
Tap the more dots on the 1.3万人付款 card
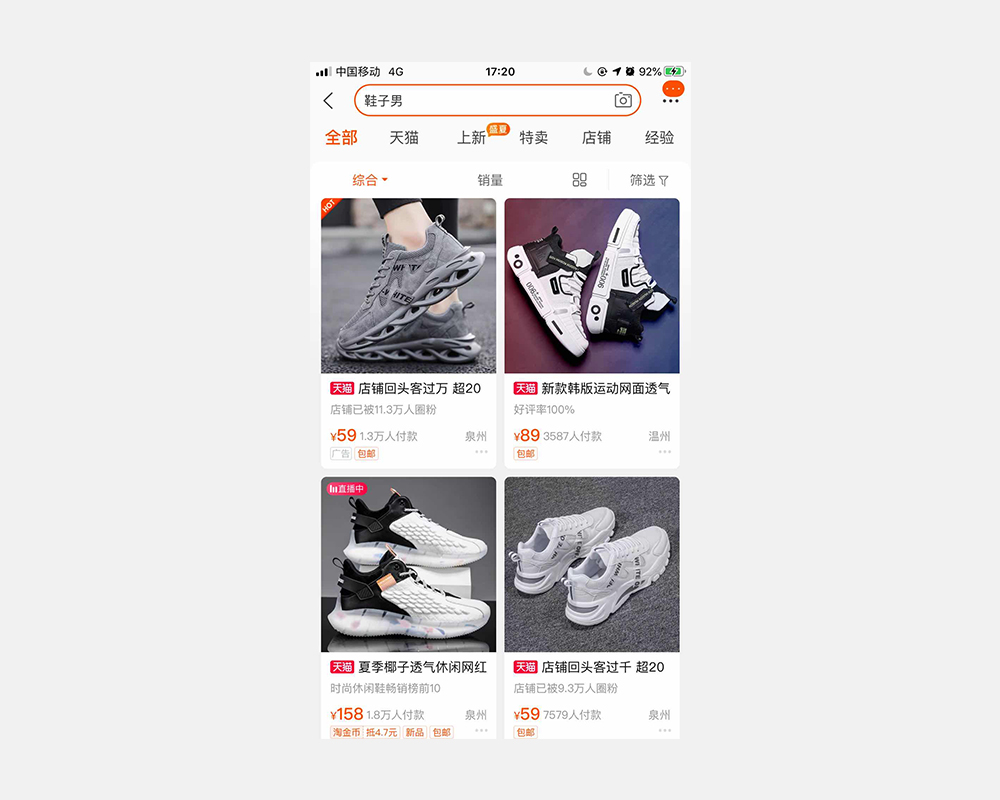(481, 452)
